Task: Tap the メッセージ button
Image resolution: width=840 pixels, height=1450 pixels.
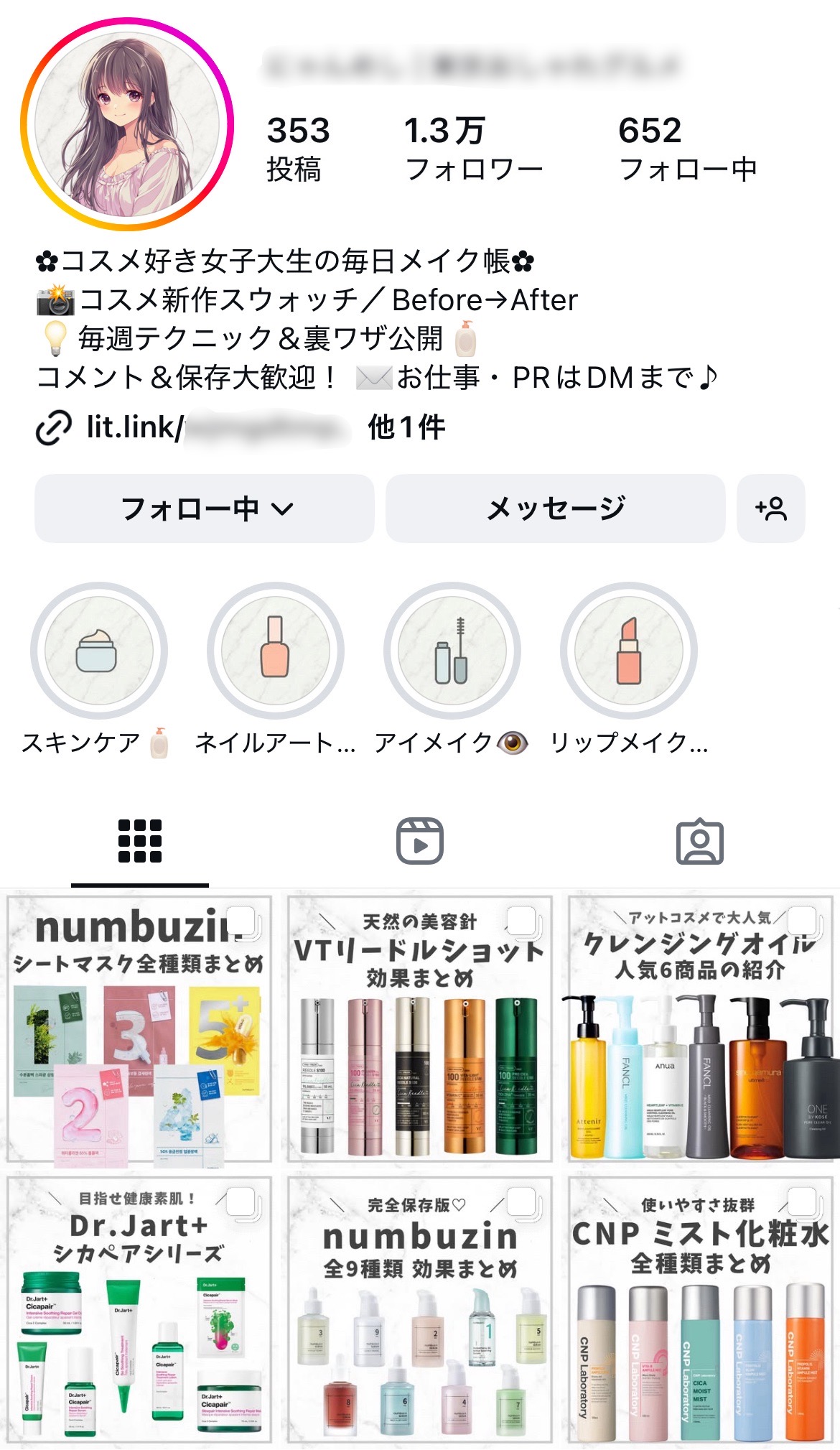Action: pos(555,508)
